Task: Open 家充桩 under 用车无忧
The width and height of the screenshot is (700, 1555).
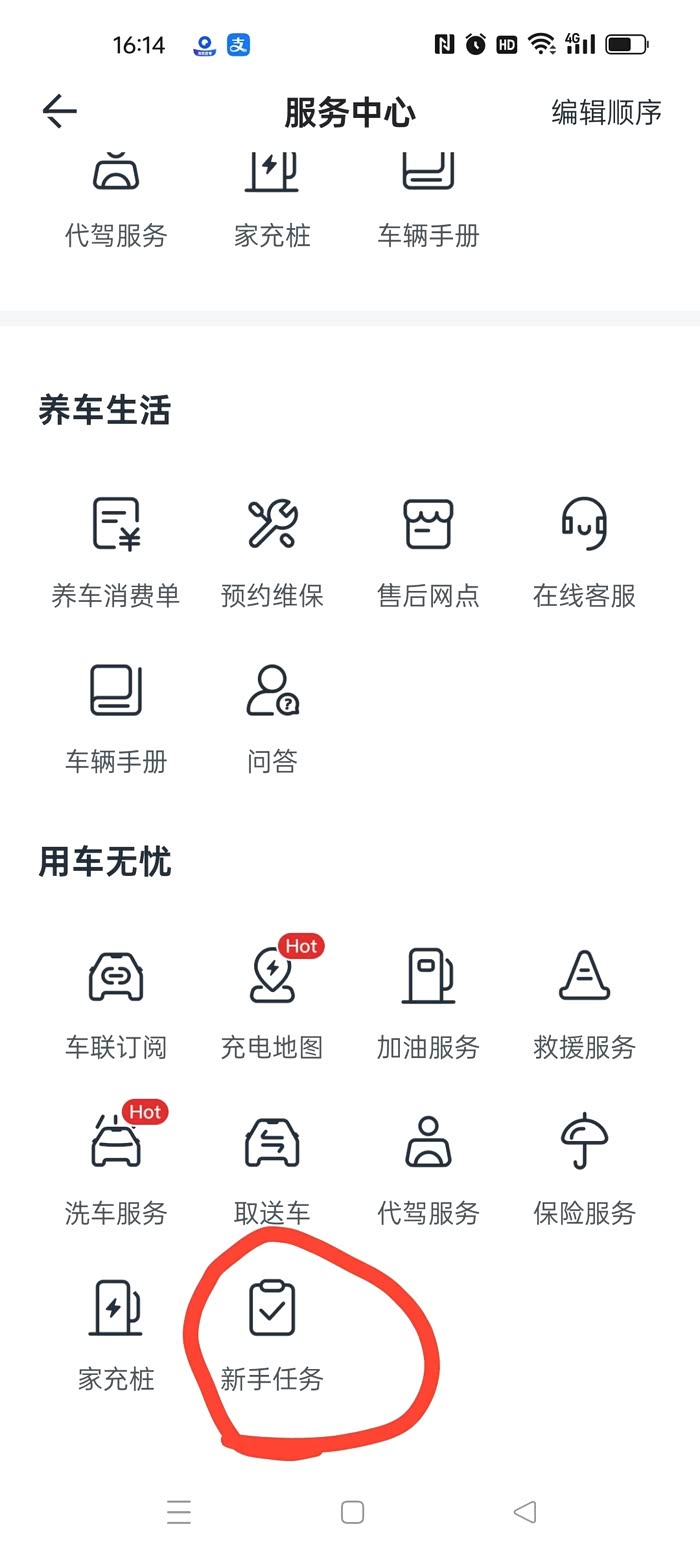Action: (x=116, y=1335)
